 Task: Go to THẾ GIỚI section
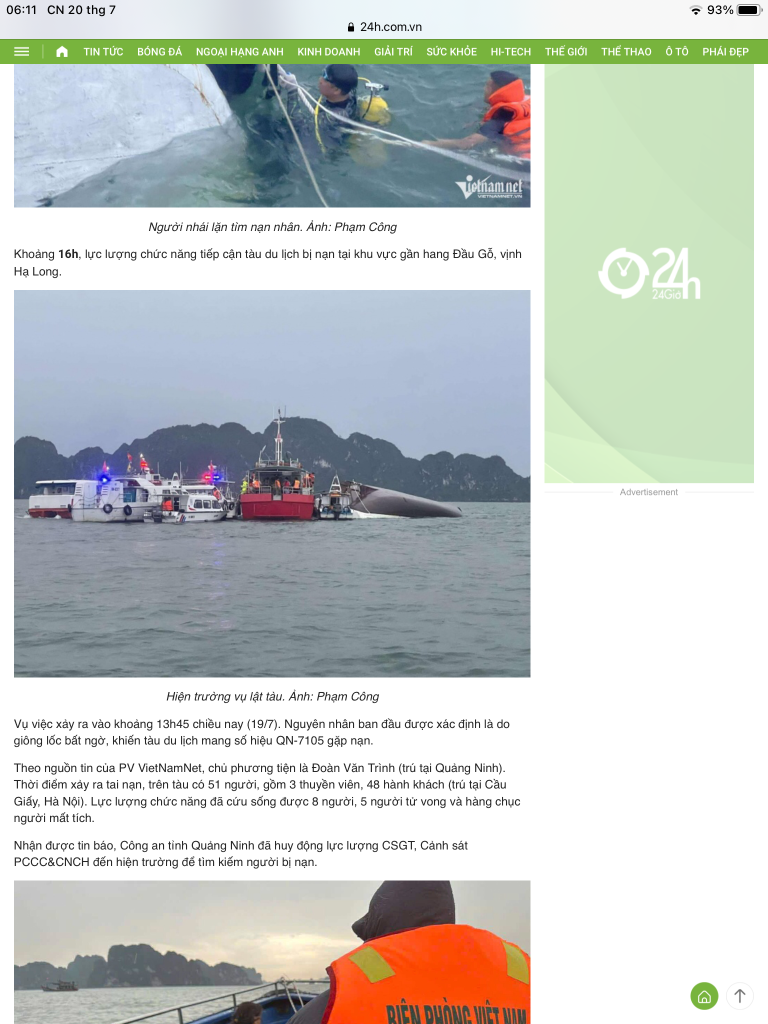click(566, 52)
